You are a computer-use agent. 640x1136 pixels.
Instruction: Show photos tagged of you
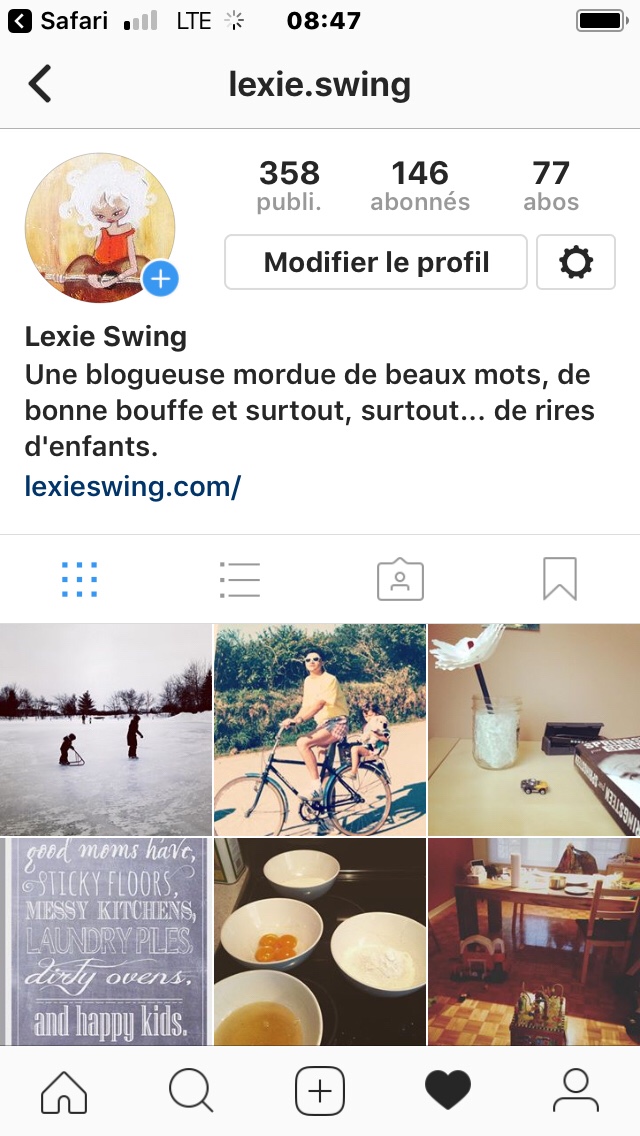coord(400,579)
